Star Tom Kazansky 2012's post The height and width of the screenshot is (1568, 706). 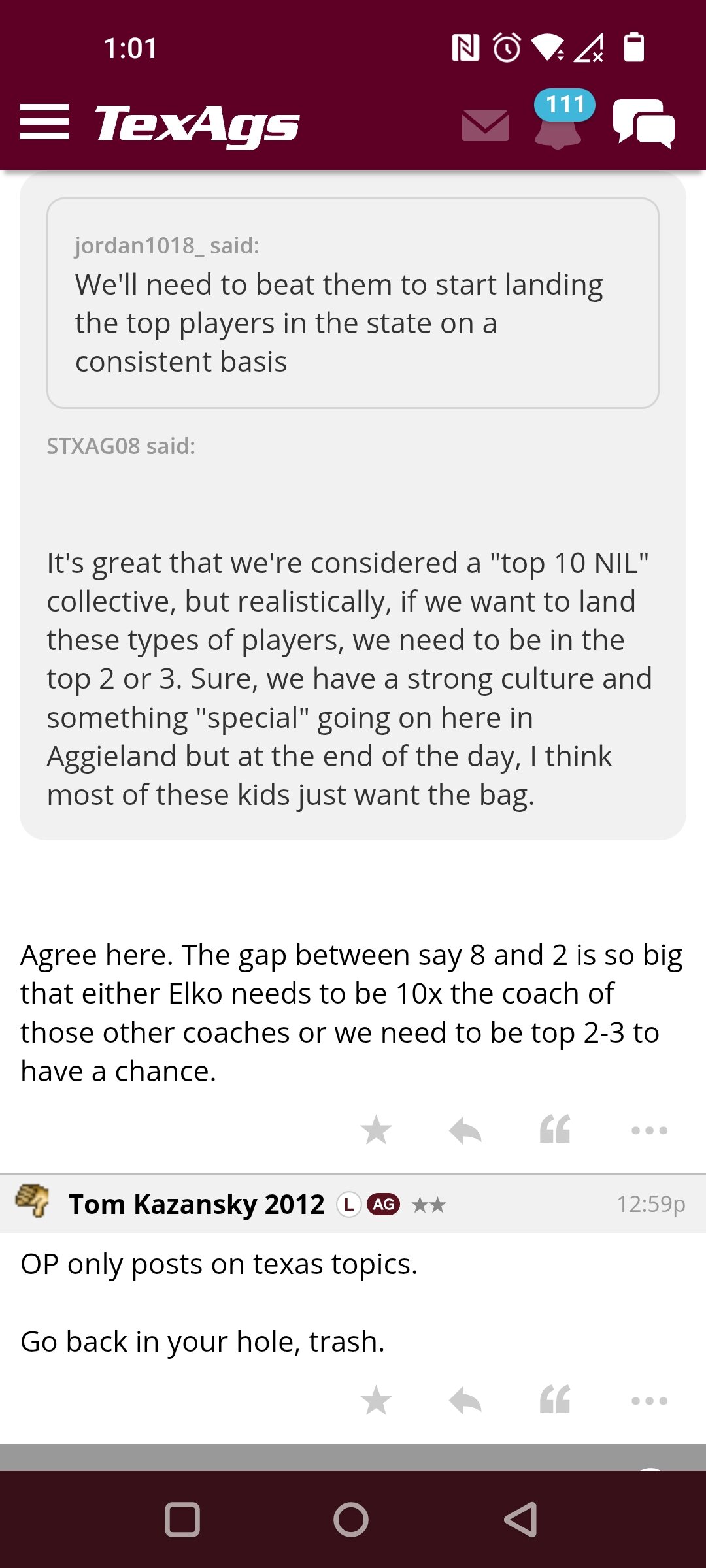(x=376, y=1400)
